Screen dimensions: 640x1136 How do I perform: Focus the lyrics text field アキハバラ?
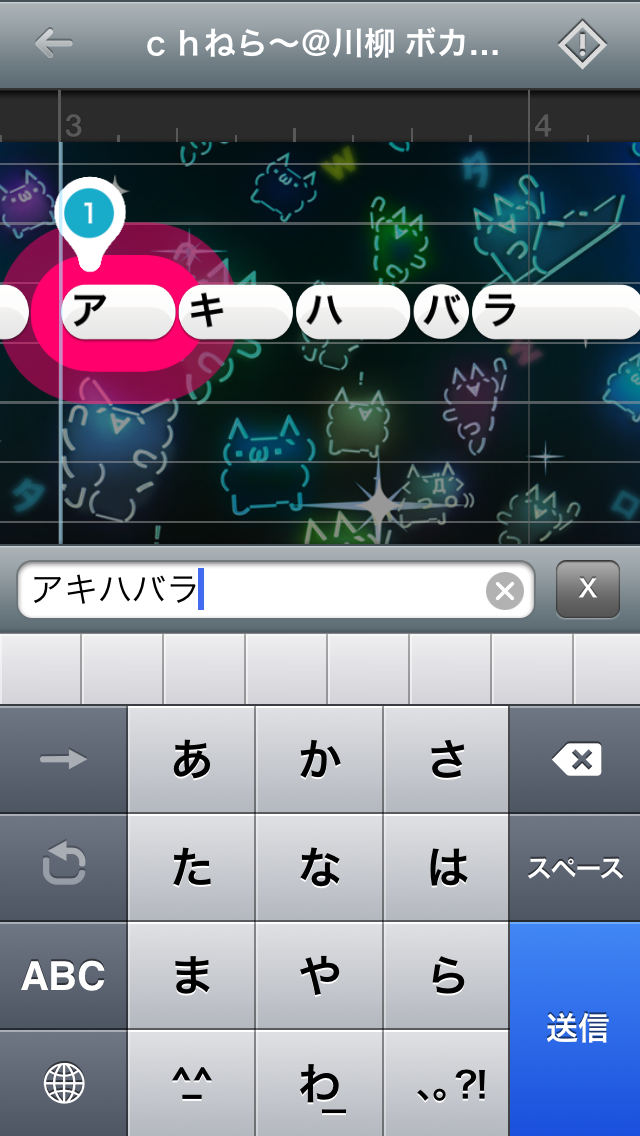point(275,590)
